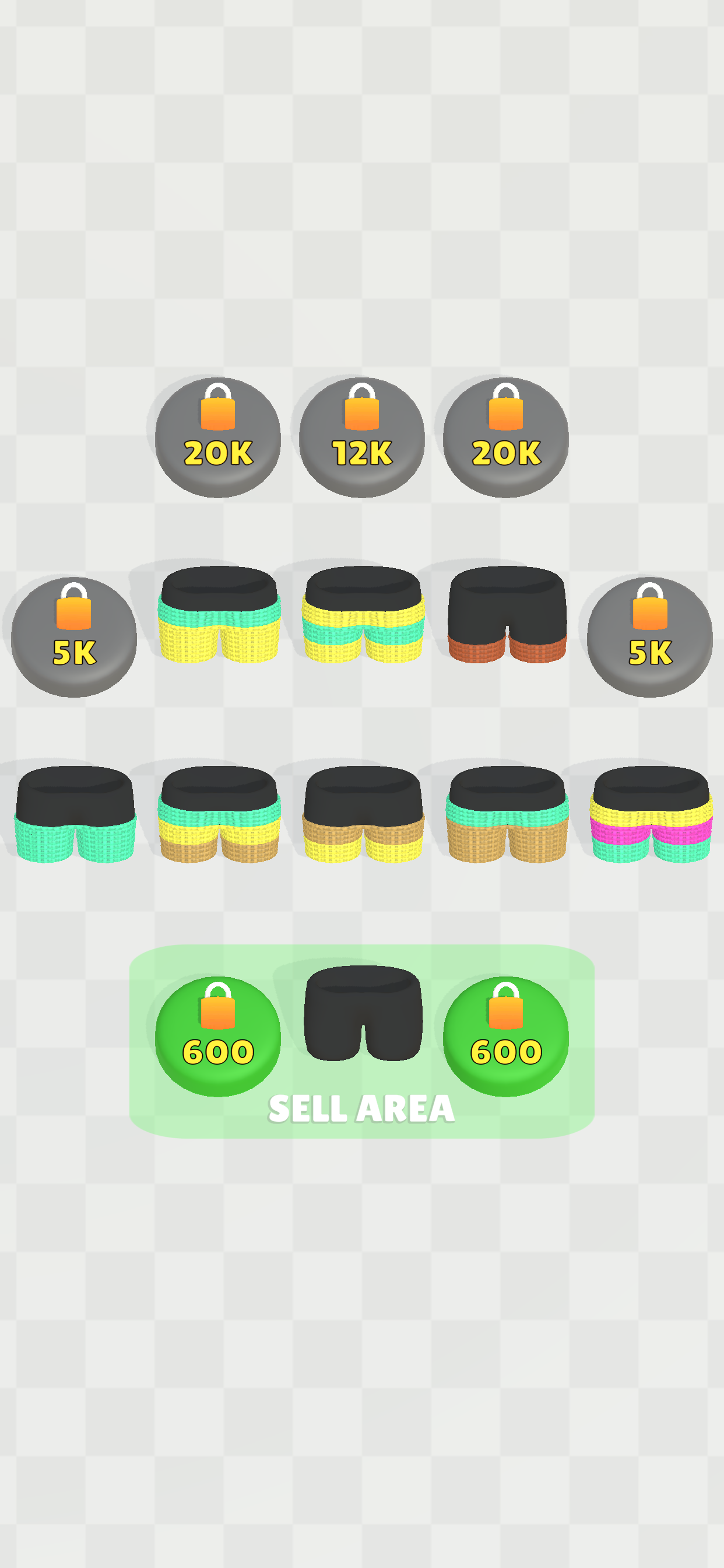
Task: Unlock the 5K slot beside black-orange shorts
Action: click(649, 636)
